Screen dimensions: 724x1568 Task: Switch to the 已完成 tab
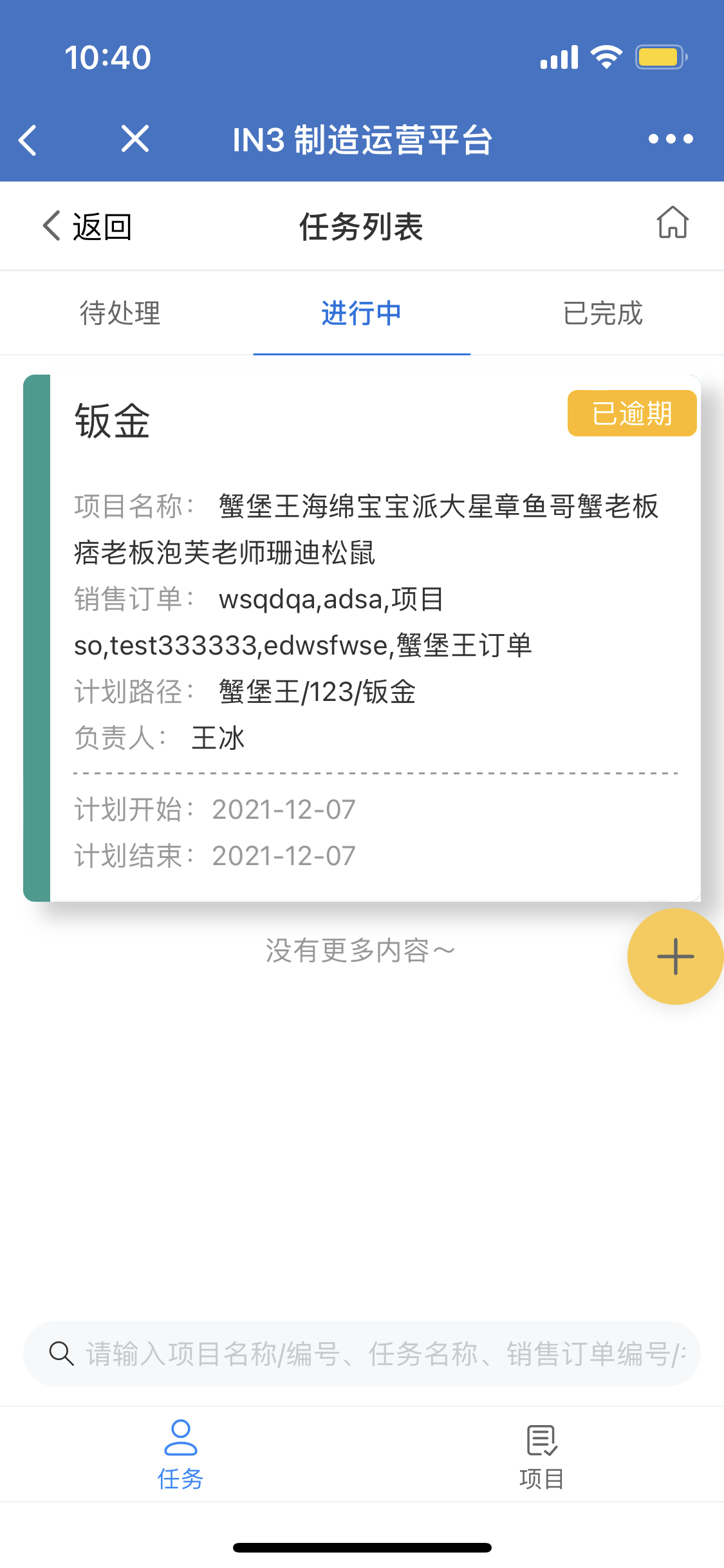[x=603, y=313]
